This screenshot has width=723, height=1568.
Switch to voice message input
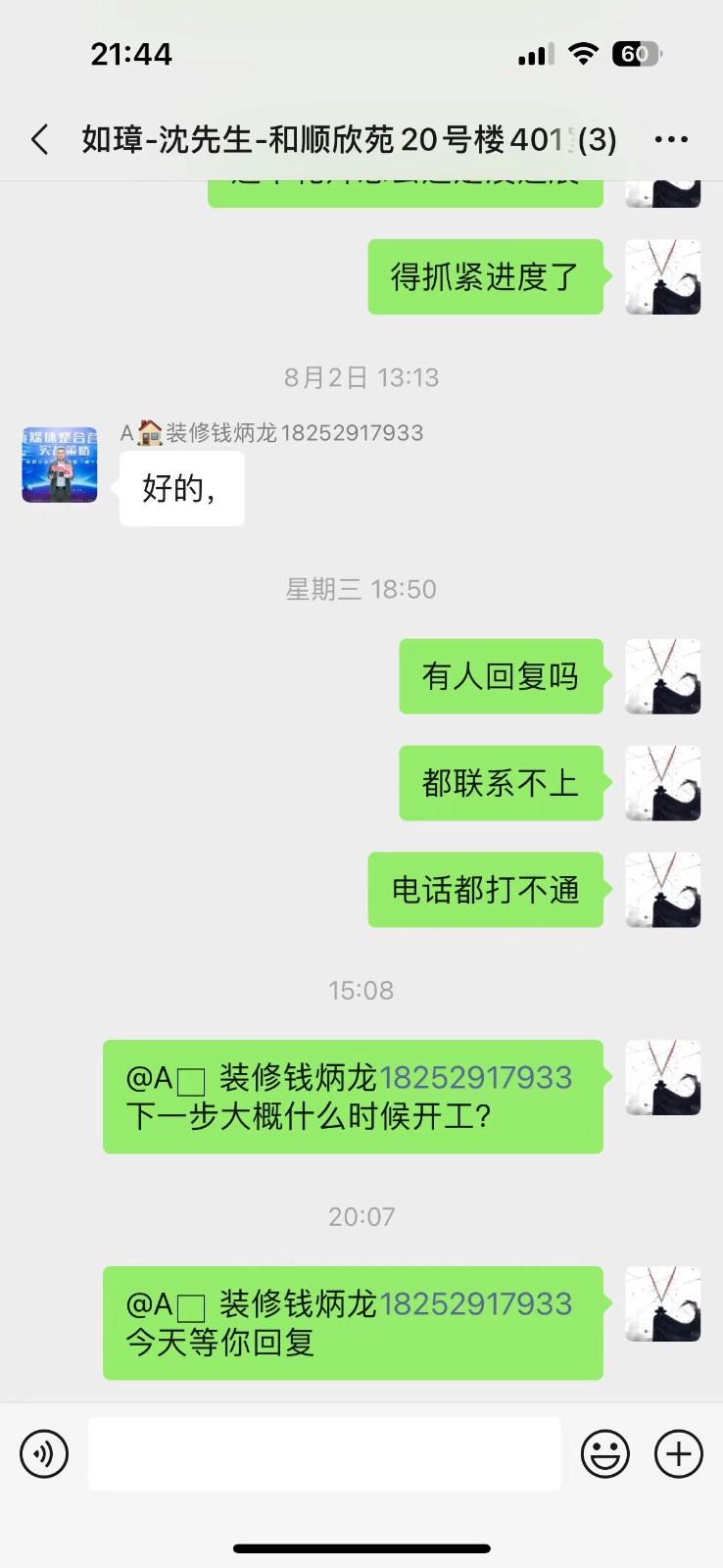[x=44, y=1453]
